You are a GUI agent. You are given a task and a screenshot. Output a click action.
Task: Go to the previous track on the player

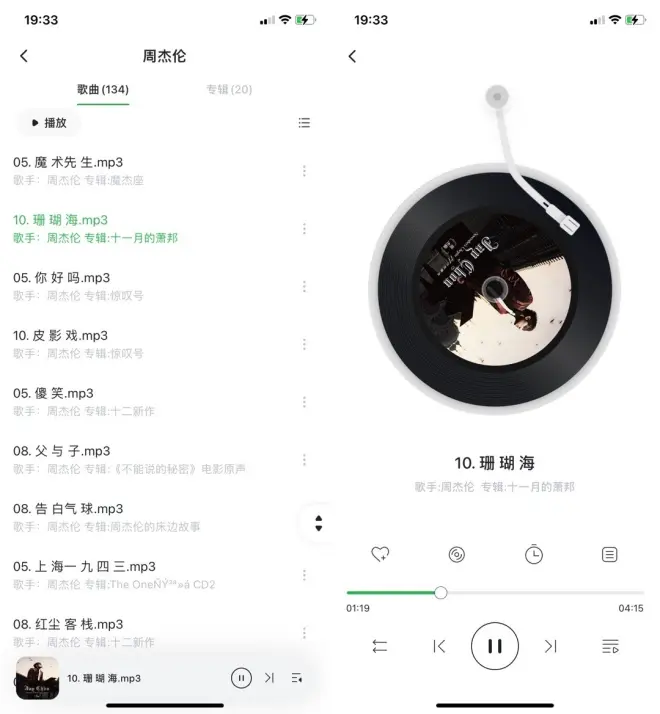[439, 646]
